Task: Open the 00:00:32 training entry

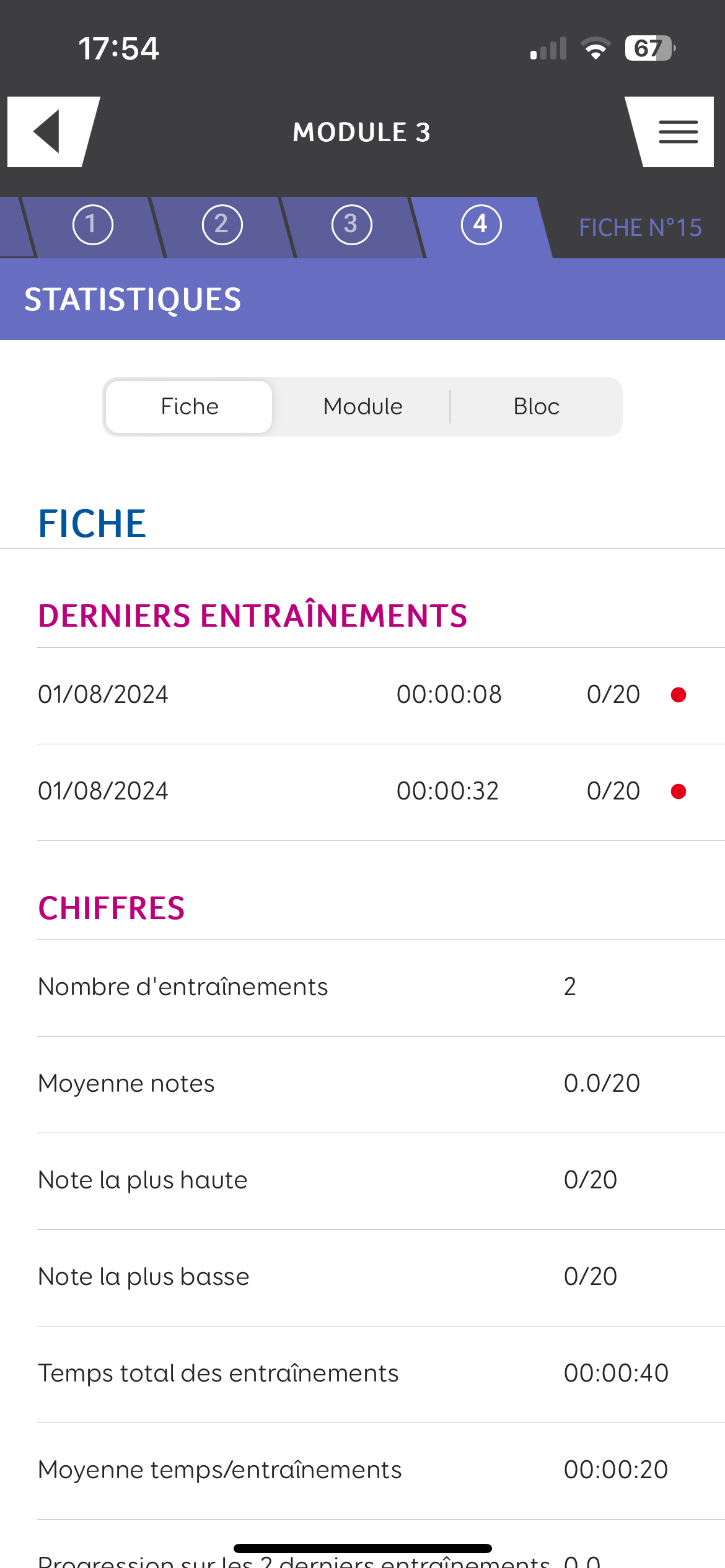Action: click(x=381, y=792)
